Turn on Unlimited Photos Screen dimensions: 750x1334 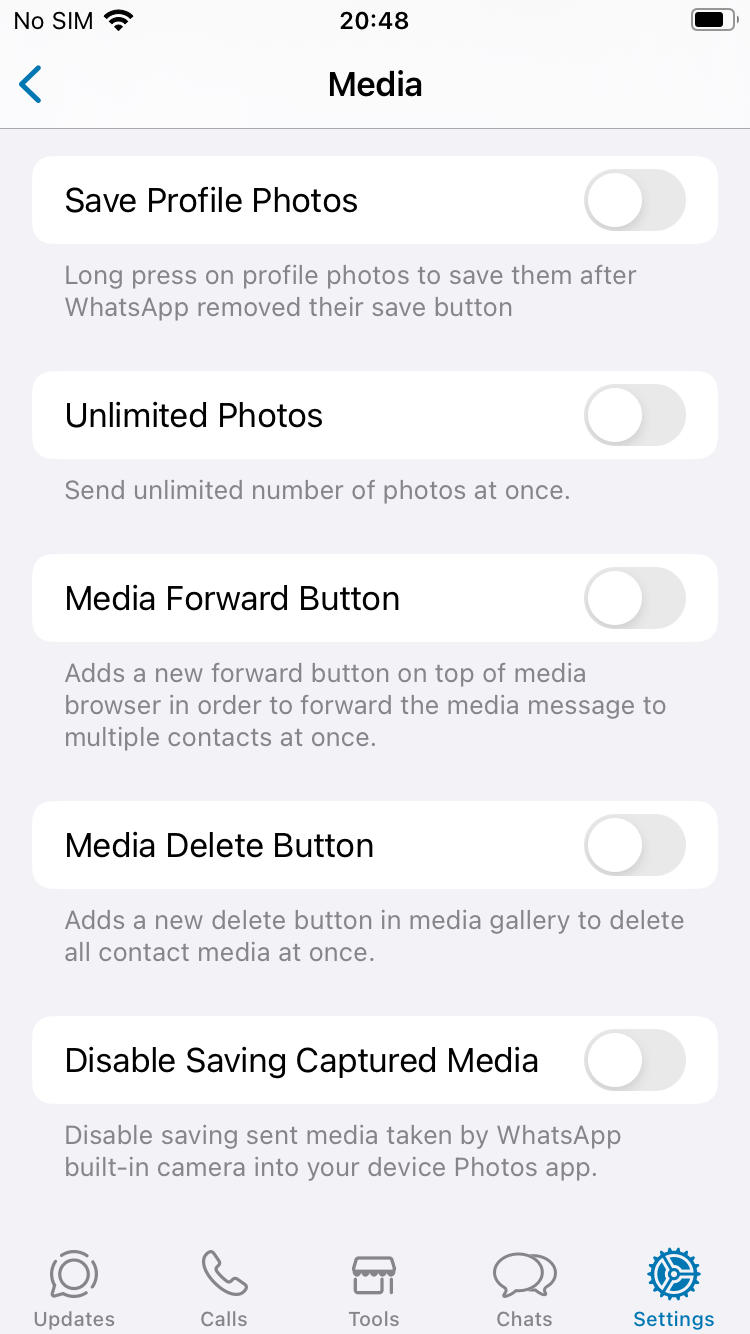click(635, 415)
